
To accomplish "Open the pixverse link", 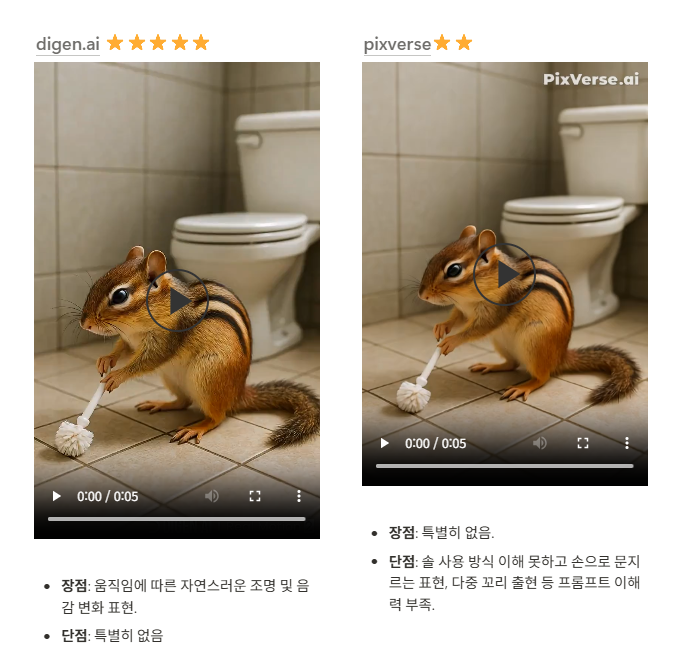I will coord(396,44).
